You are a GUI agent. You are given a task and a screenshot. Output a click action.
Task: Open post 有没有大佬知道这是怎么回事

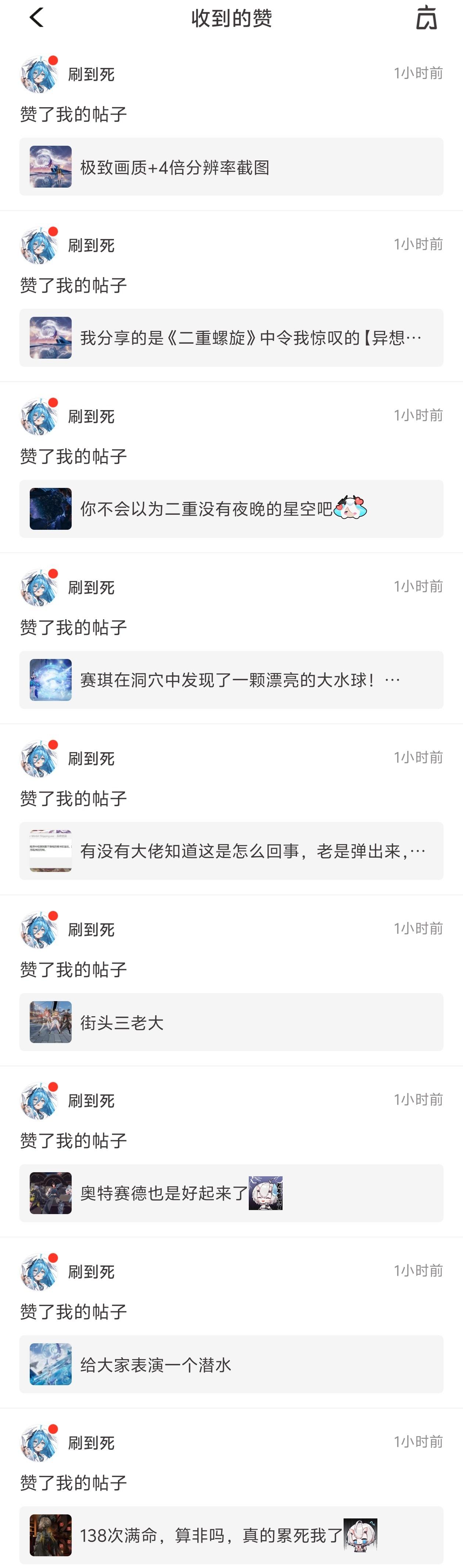coord(232,851)
